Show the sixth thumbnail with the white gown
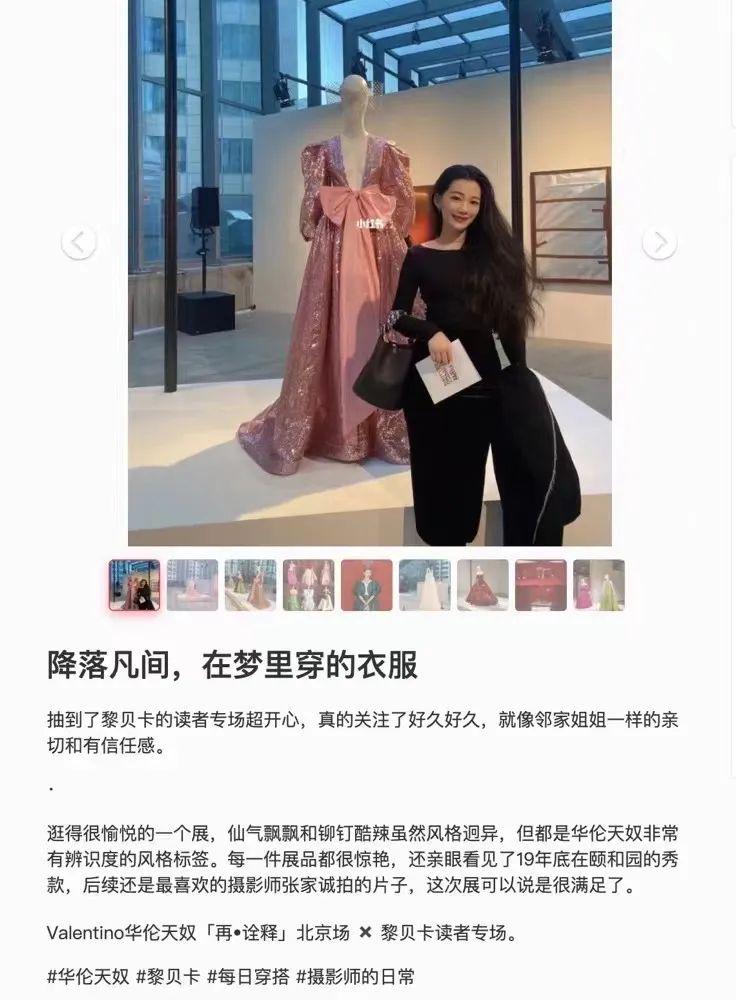The image size is (736, 1000). coord(424,585)
